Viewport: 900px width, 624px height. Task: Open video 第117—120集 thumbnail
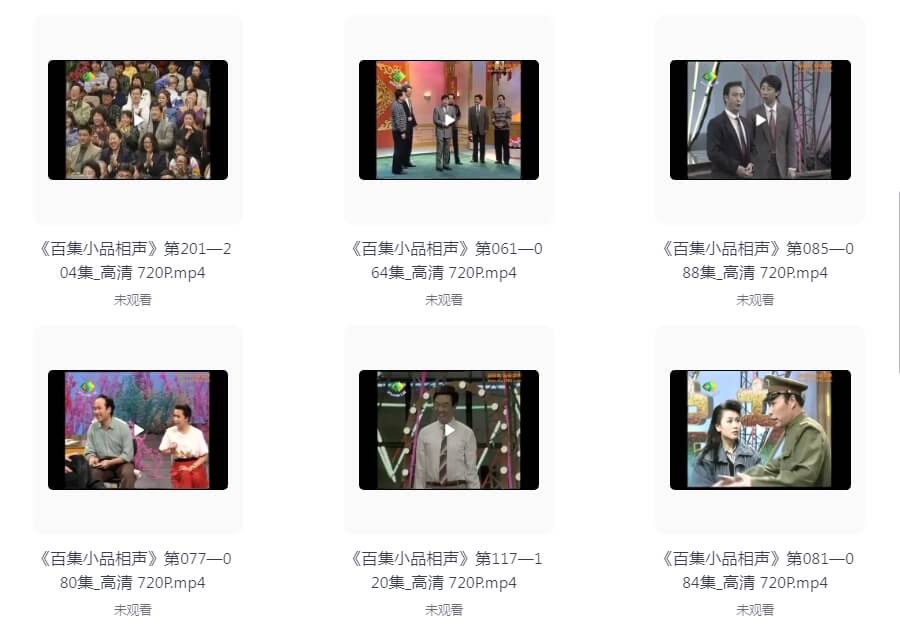(449, 430)
